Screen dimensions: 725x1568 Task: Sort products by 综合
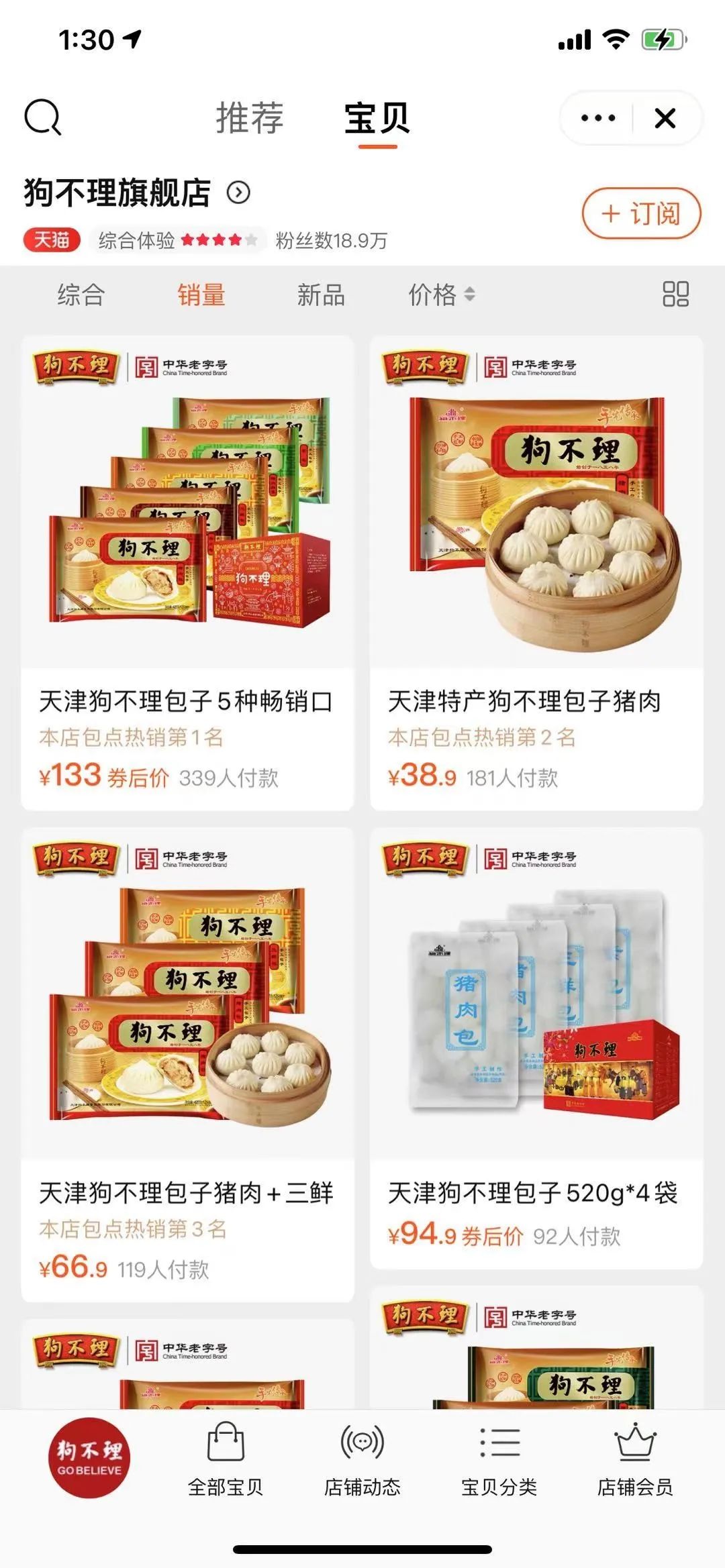[81, 295]
